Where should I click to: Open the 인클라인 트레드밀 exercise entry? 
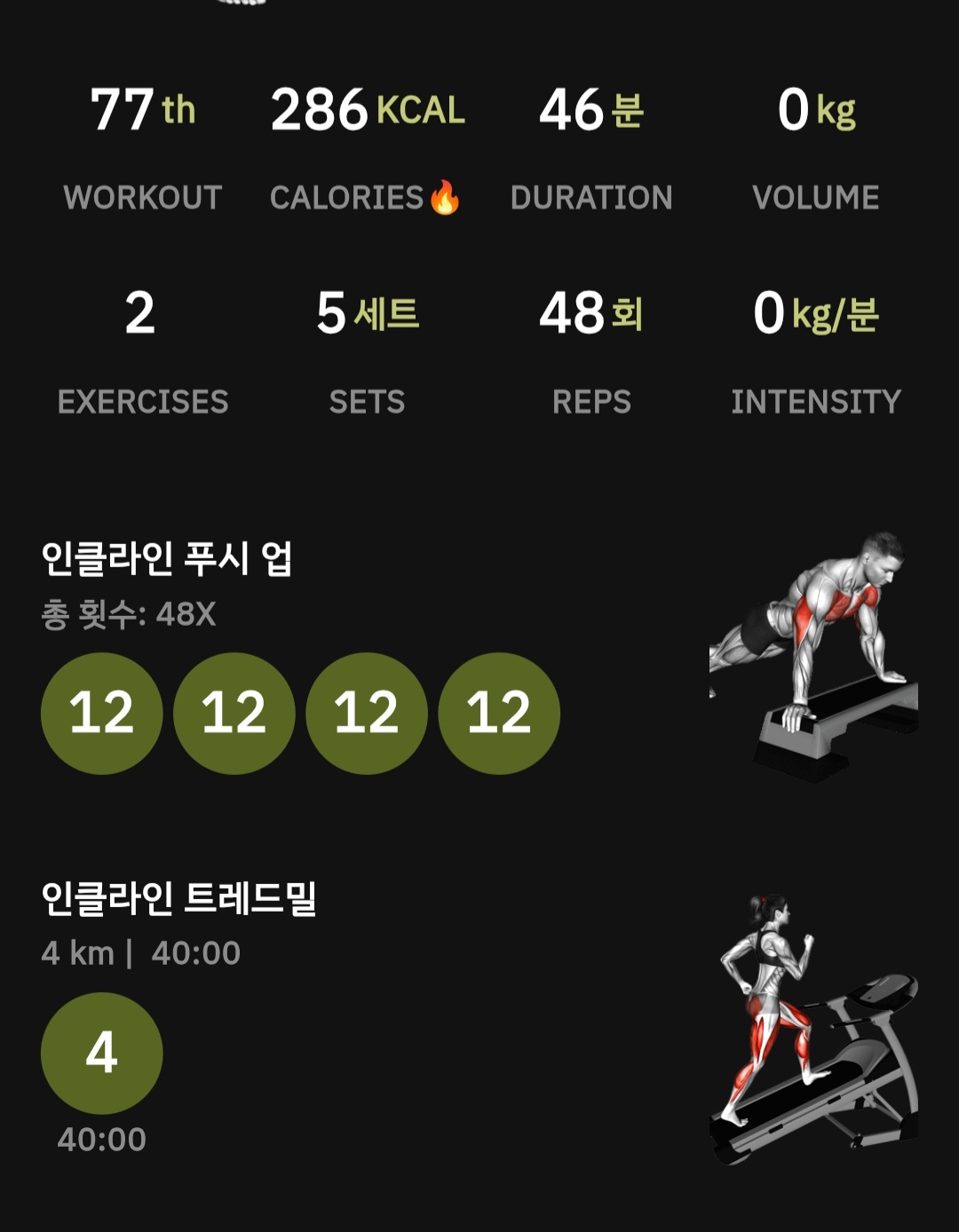pyautogui.click(x=178, y=898)
